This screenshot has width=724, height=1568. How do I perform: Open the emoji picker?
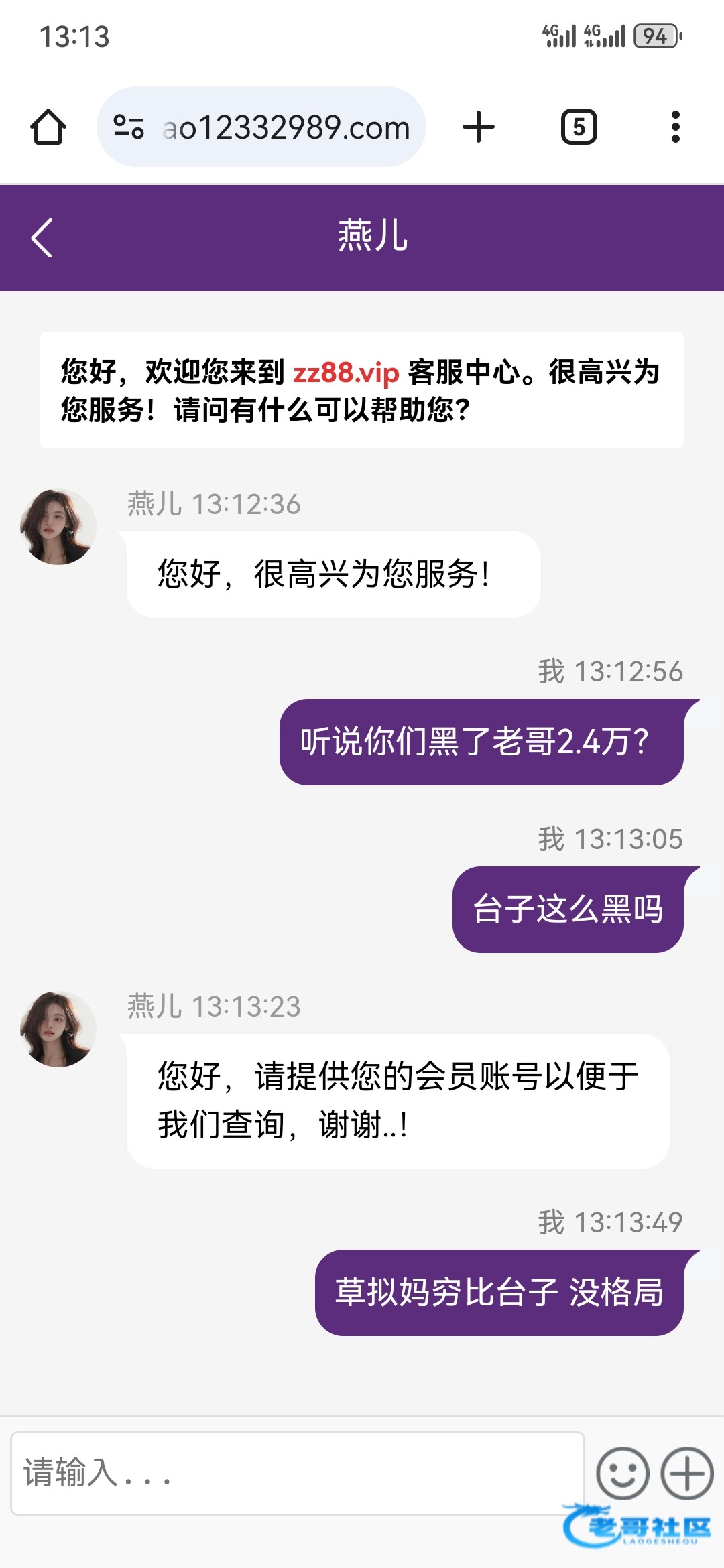pyautogui.click(x=622, y=1473)
